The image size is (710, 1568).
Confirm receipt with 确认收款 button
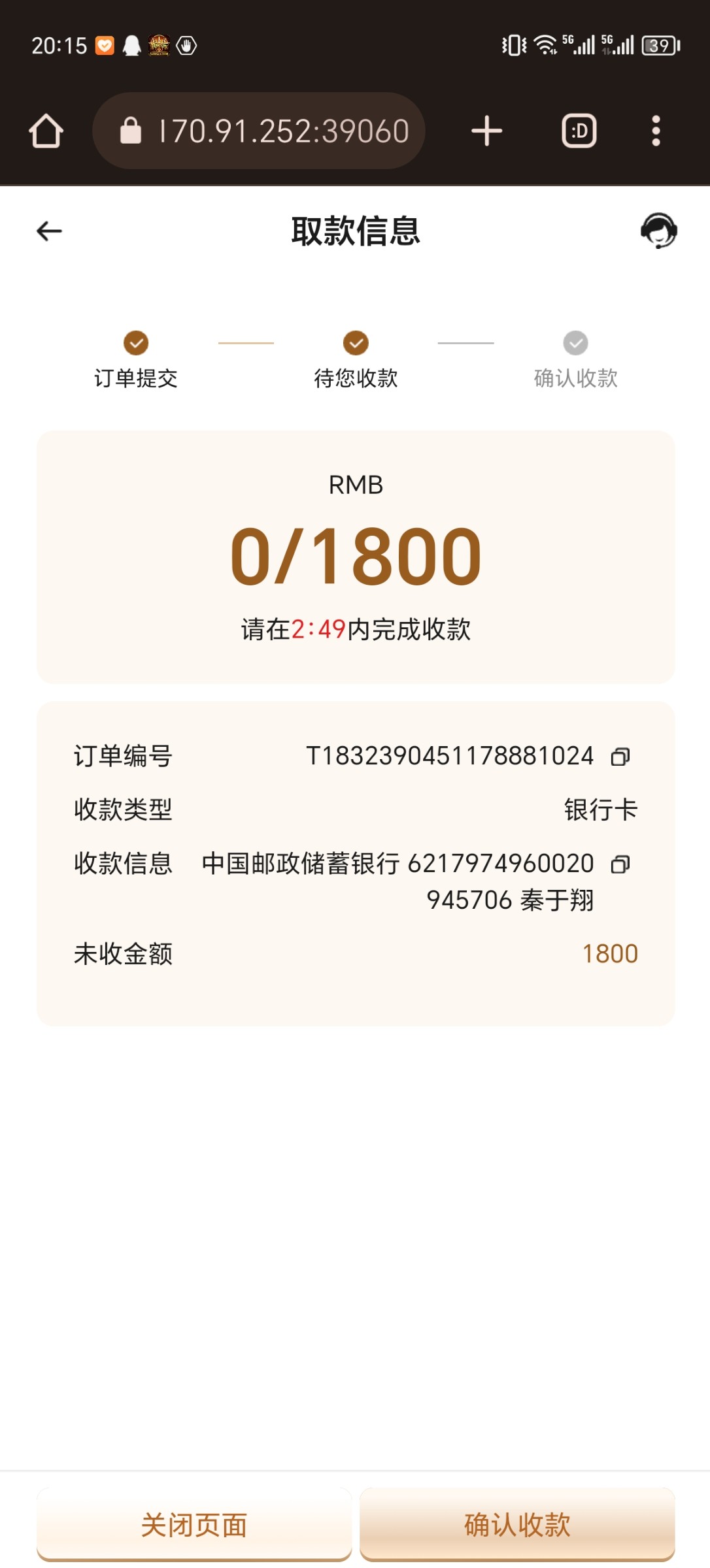click(x=517, y=1525)
